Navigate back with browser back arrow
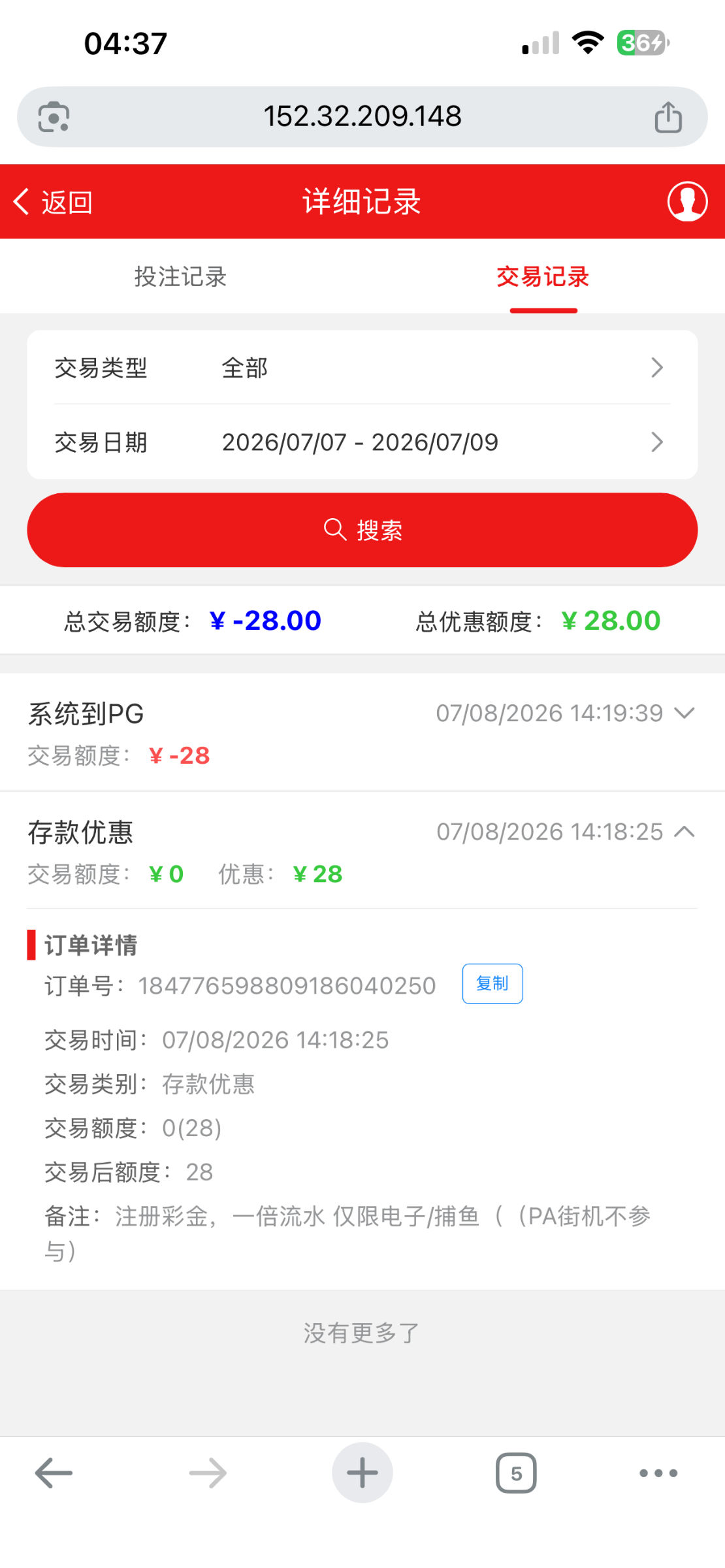Viewport: 725px width, 1568px height. click(54, 1473)
